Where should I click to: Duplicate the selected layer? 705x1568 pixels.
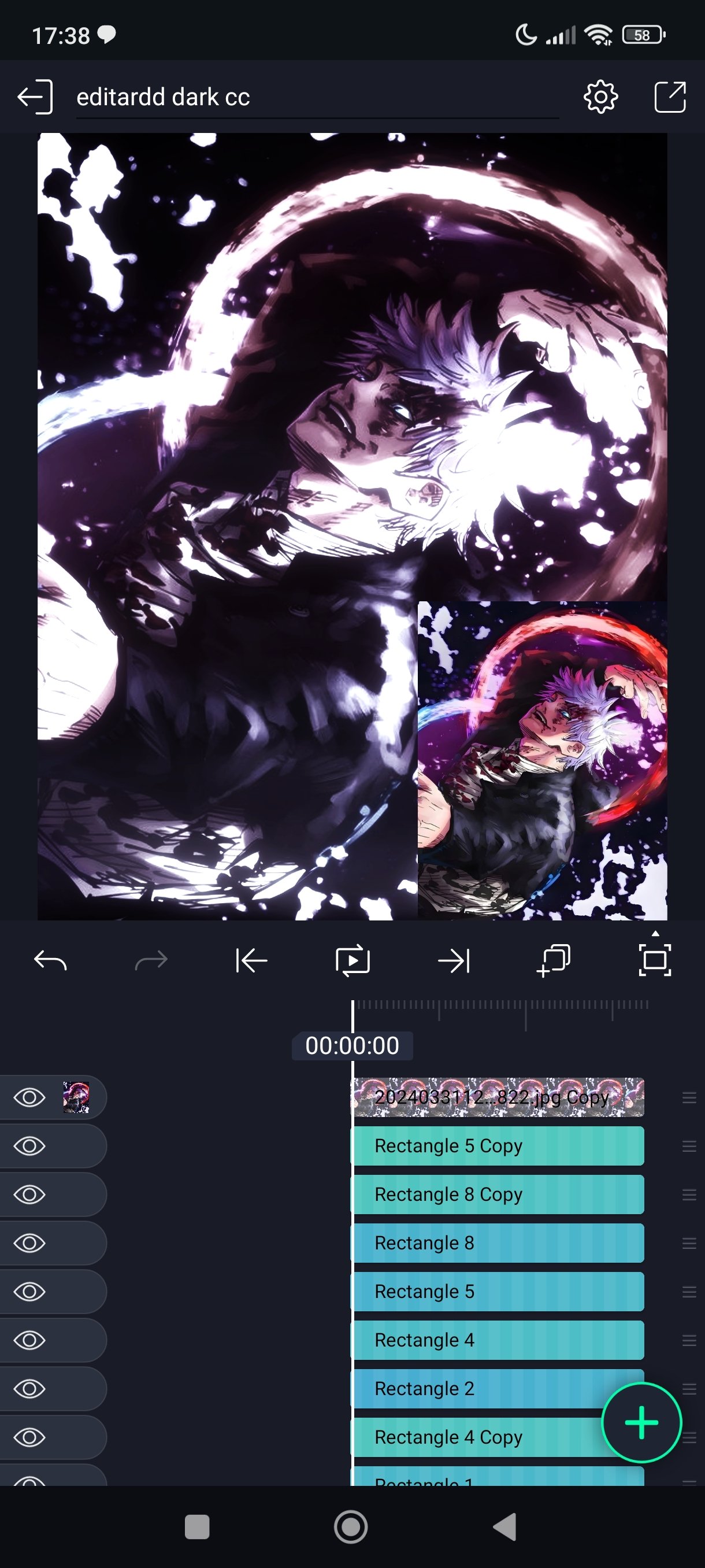pyautogui.click(x=554, y=960)
